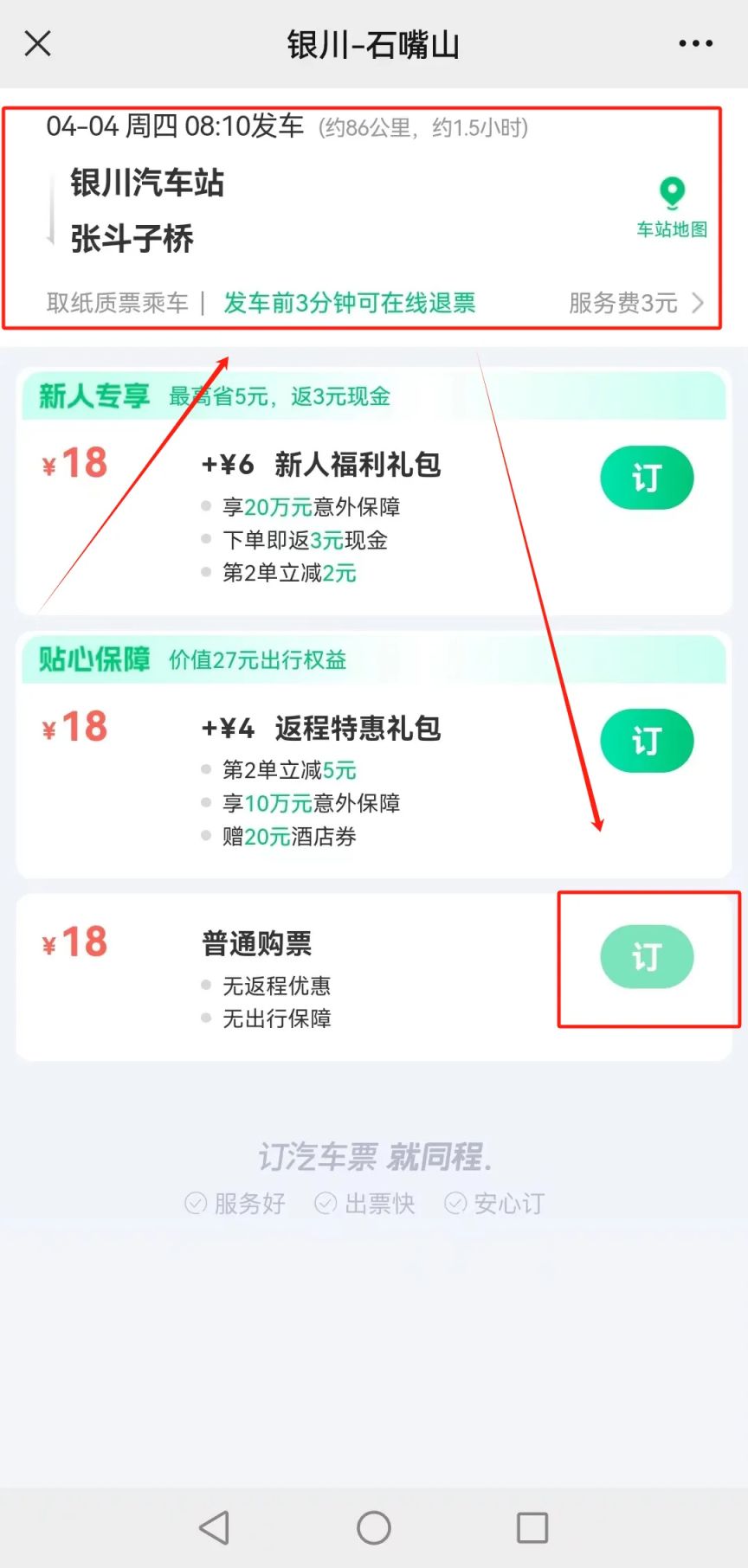The height and width of the screenshot is (1568, 748).
Task: Open recent apps from the navigation bar
Action: coord(532,1527)
